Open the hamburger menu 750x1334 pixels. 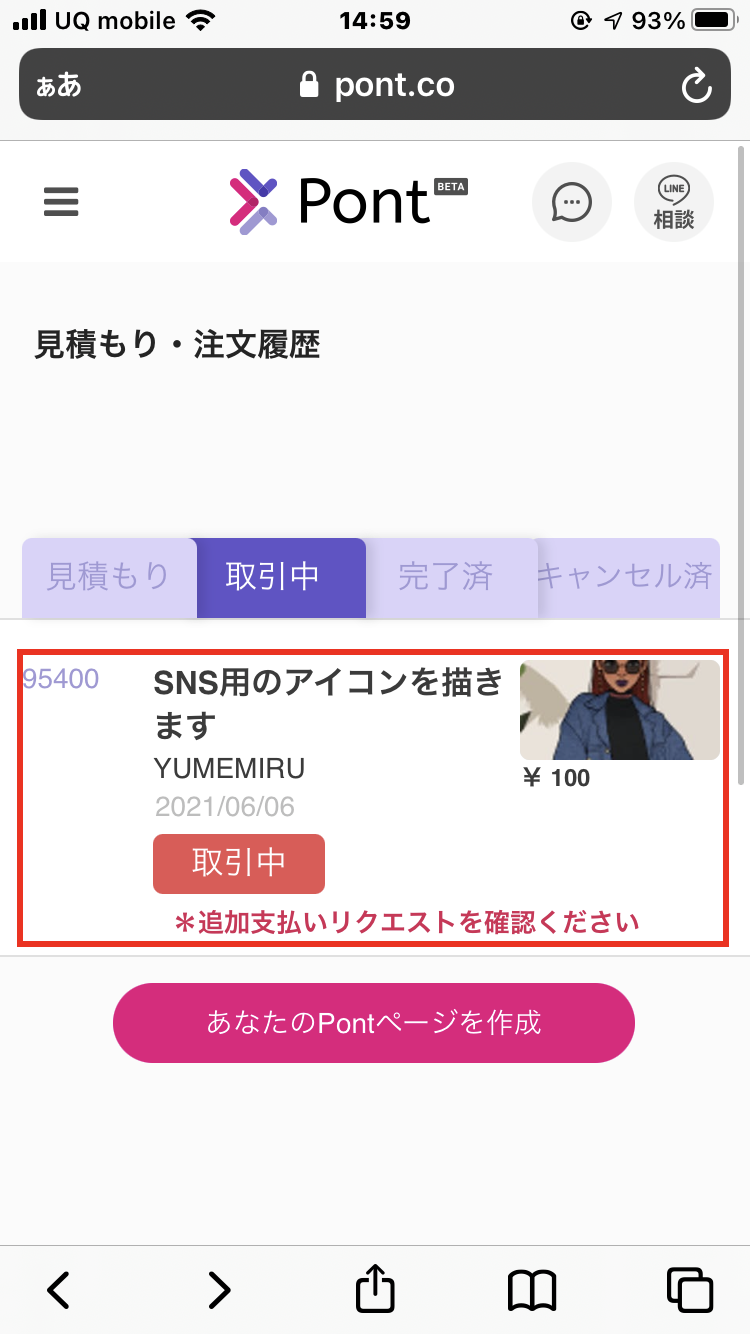pos(61,203)
